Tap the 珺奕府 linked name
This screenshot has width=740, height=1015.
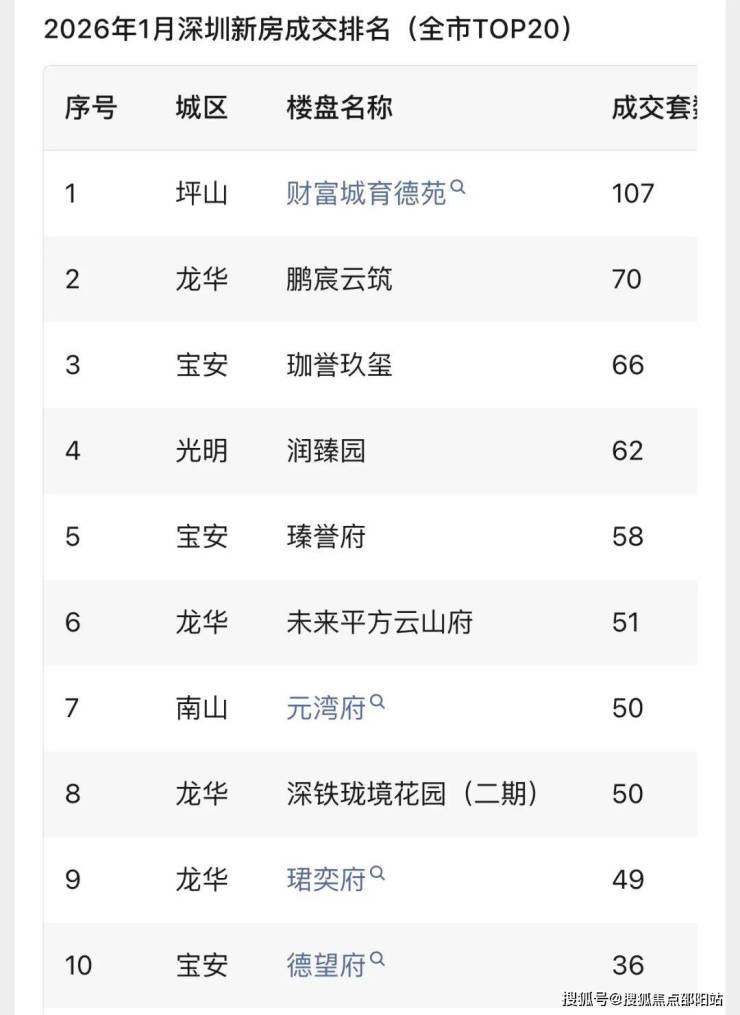click(326, 880)
